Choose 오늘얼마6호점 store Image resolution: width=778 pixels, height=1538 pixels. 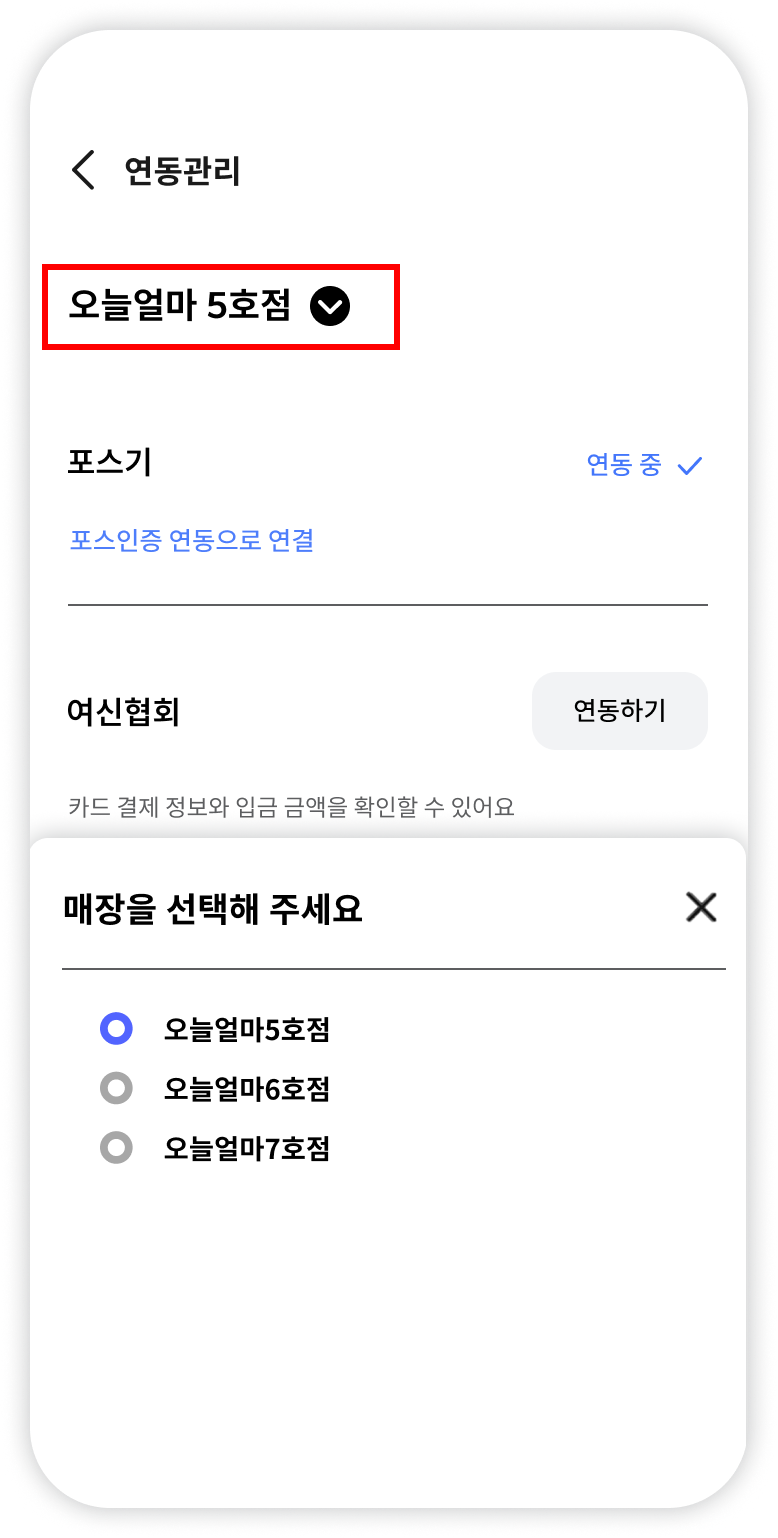point(117,1088)
